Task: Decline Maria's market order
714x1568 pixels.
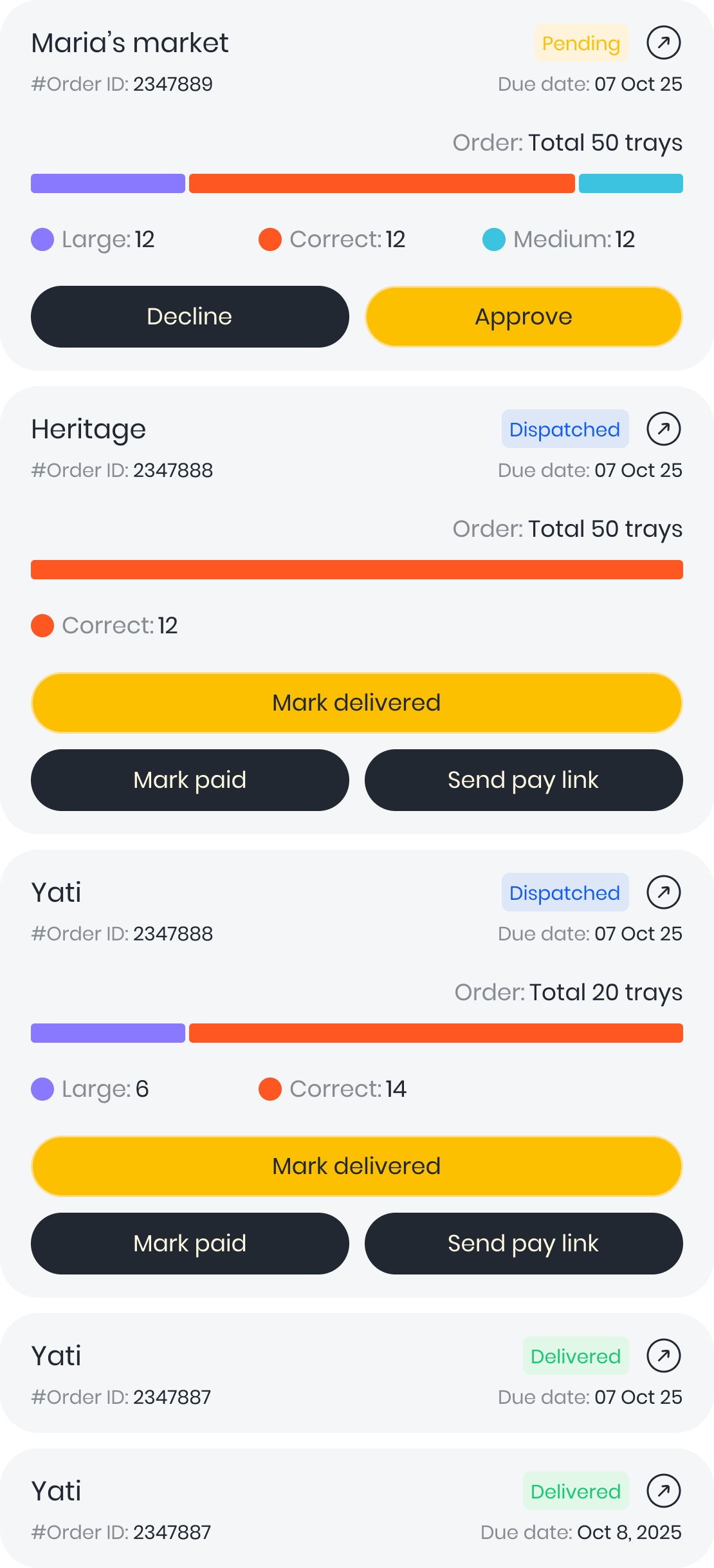Action: (190, 317)
